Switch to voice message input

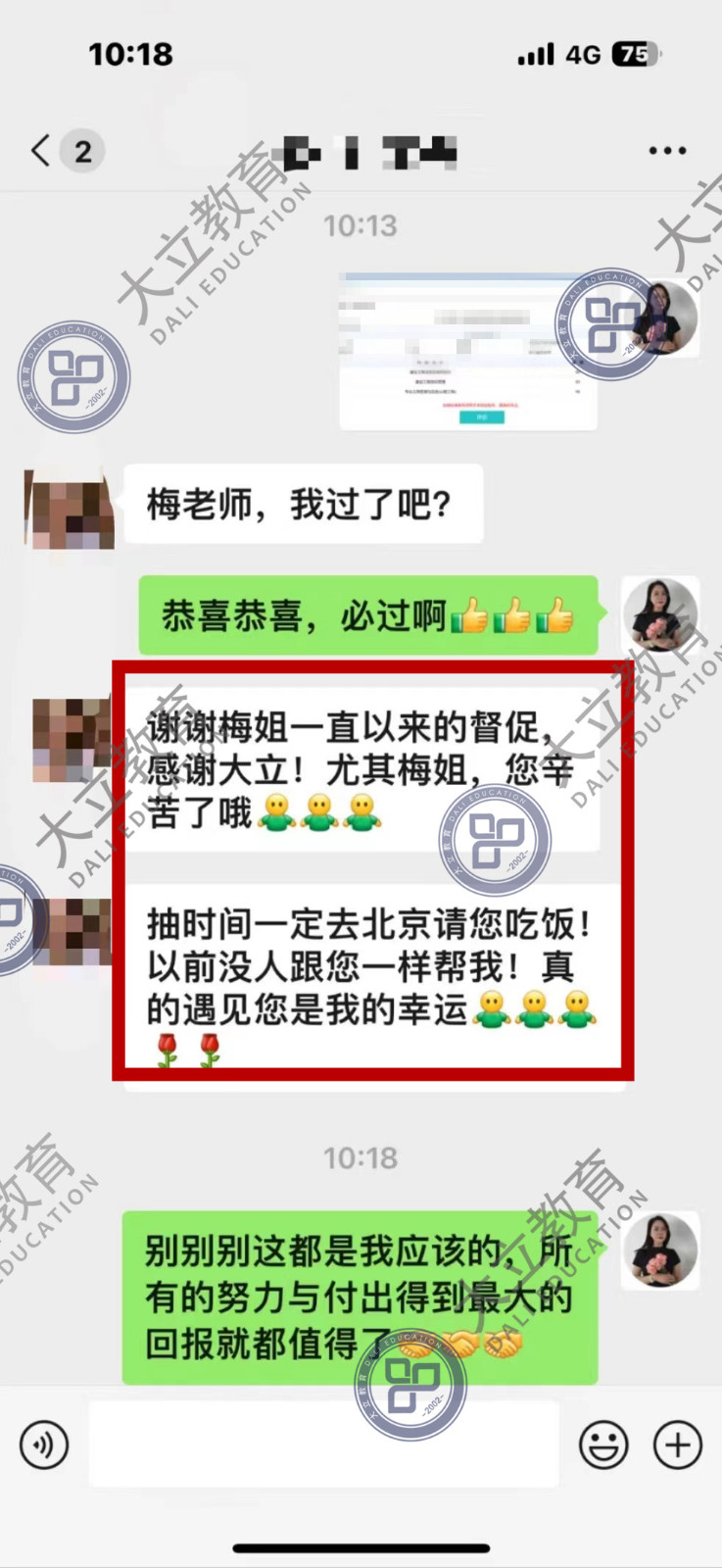[44, 1445]
